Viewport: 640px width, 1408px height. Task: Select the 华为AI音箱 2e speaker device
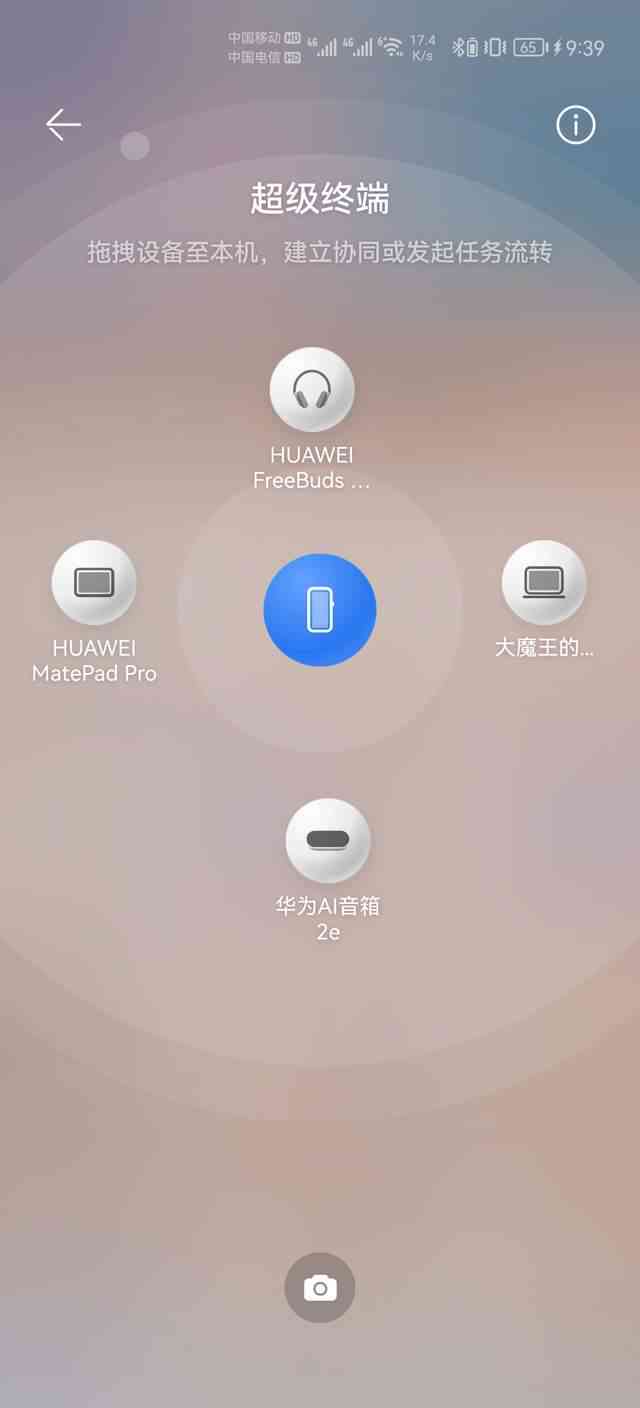(328, 841)
